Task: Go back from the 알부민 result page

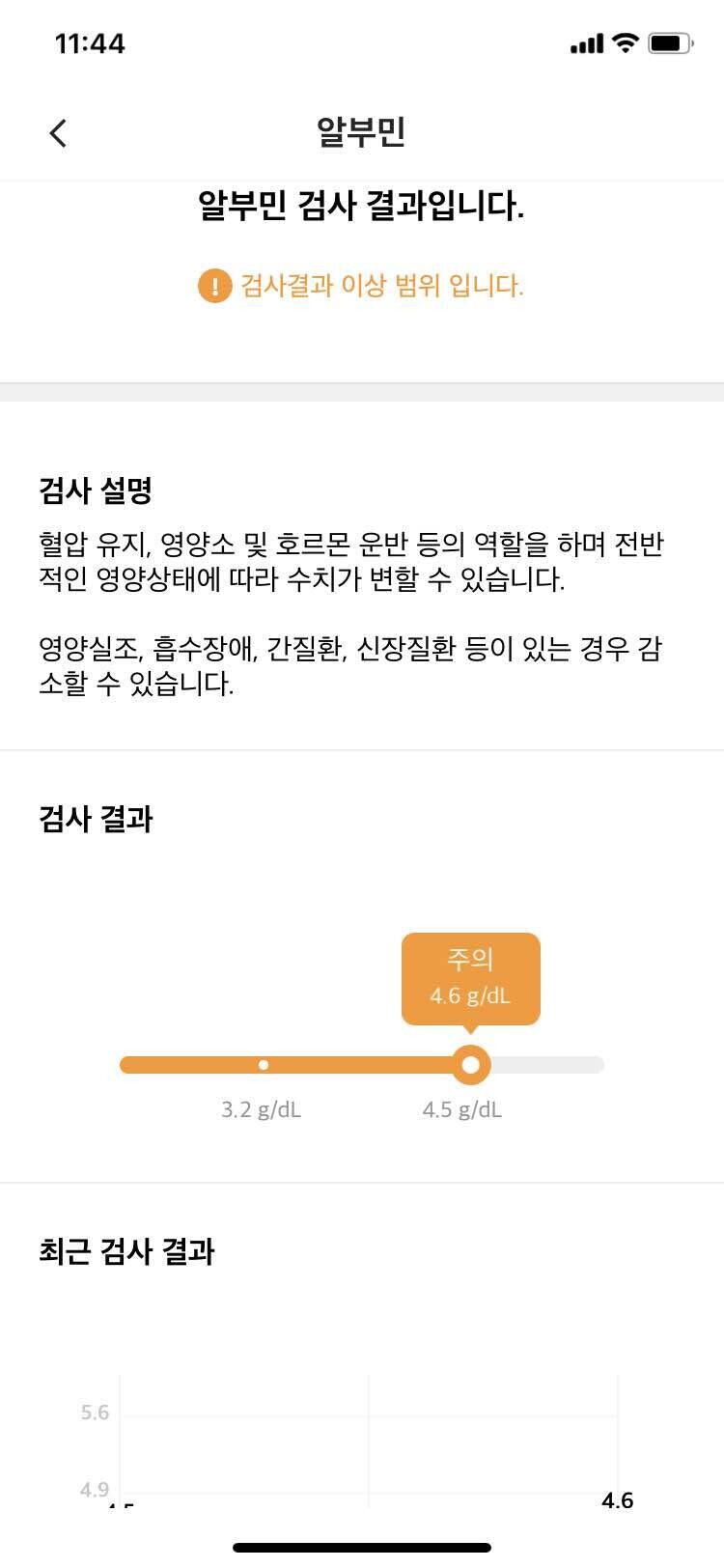Action: pyautogui.click(x=59, y=133)
